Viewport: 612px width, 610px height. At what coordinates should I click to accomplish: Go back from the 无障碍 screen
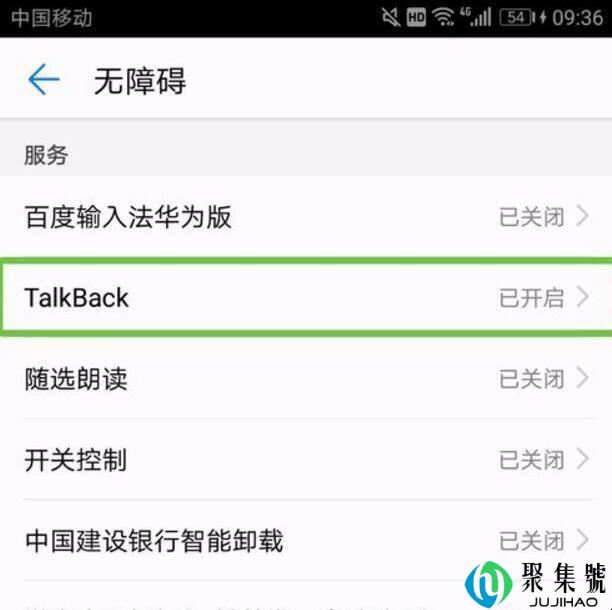tap(43, 80)
